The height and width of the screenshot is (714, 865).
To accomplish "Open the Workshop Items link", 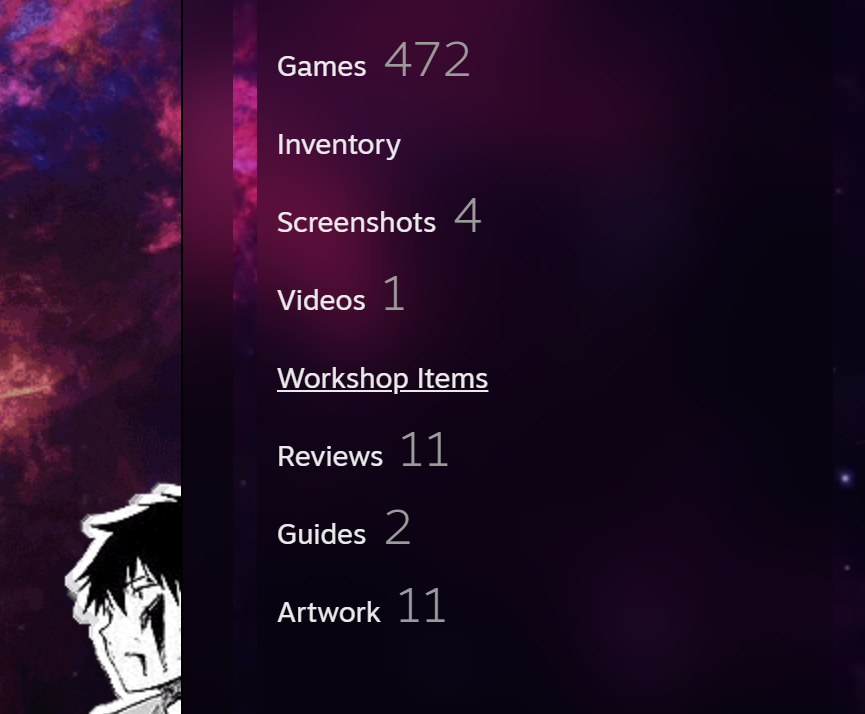I will click(382, 379).
